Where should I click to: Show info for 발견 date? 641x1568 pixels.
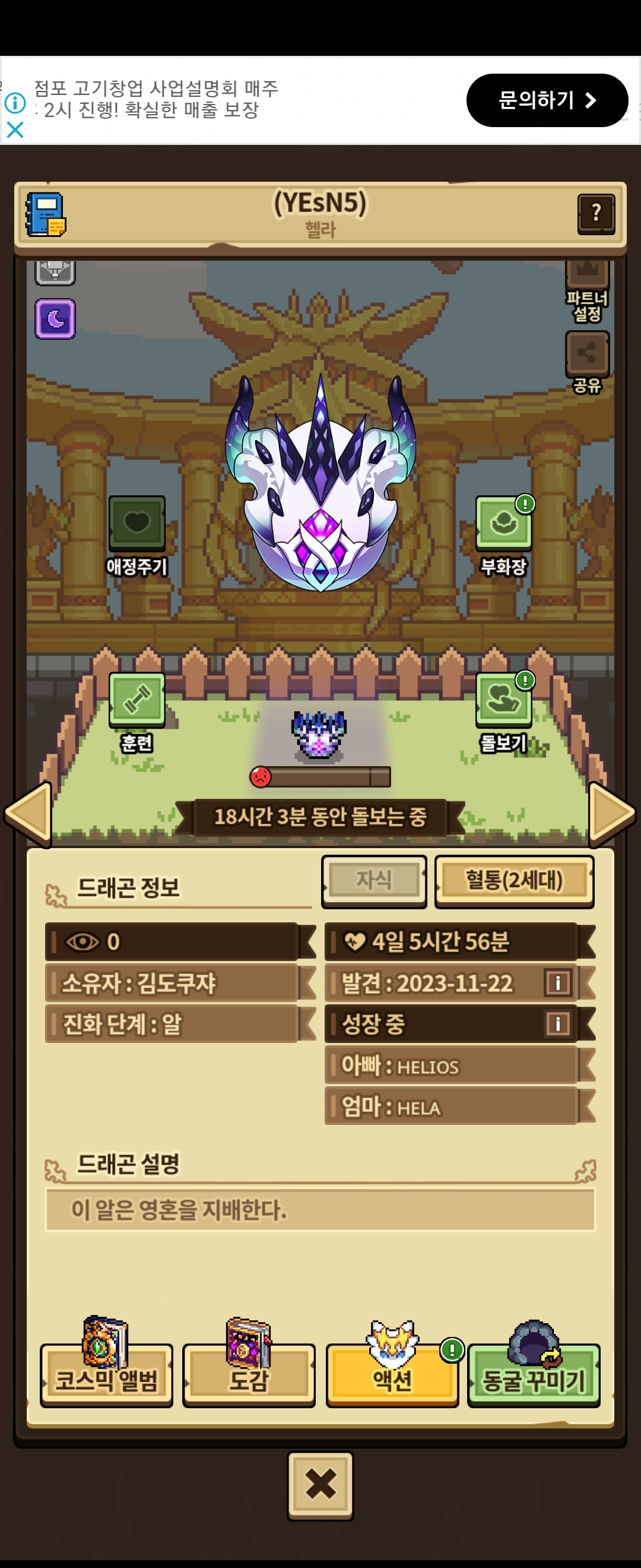tap(558, 982)
